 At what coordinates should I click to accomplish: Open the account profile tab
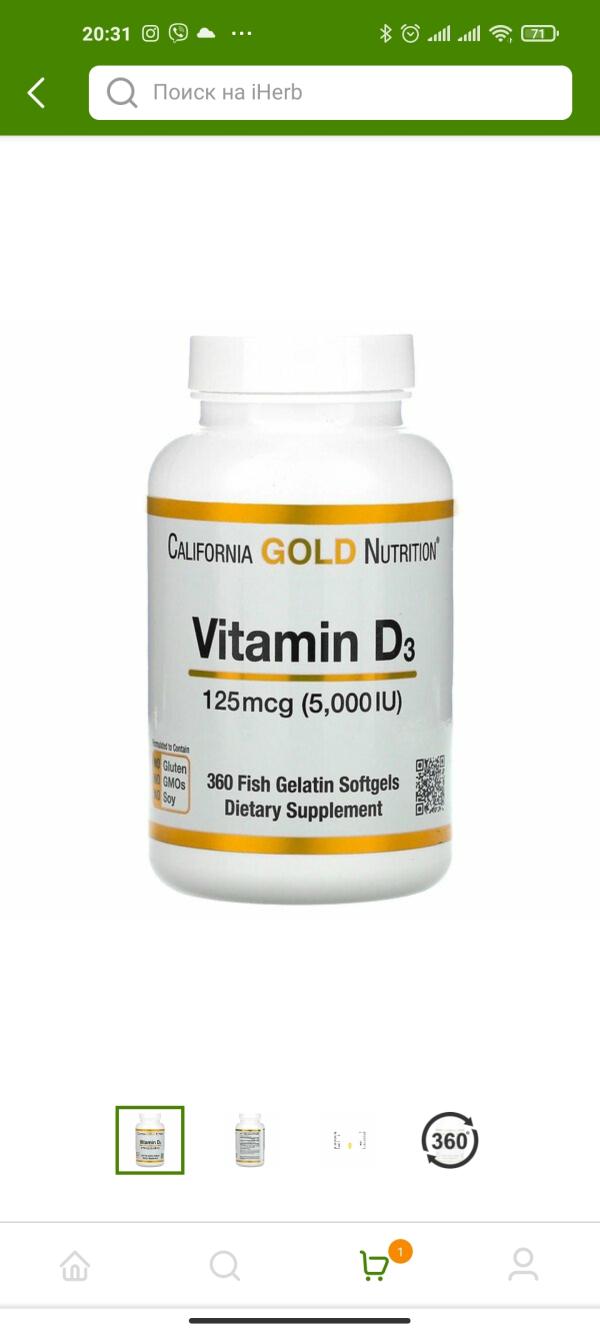pos(524,1265)
